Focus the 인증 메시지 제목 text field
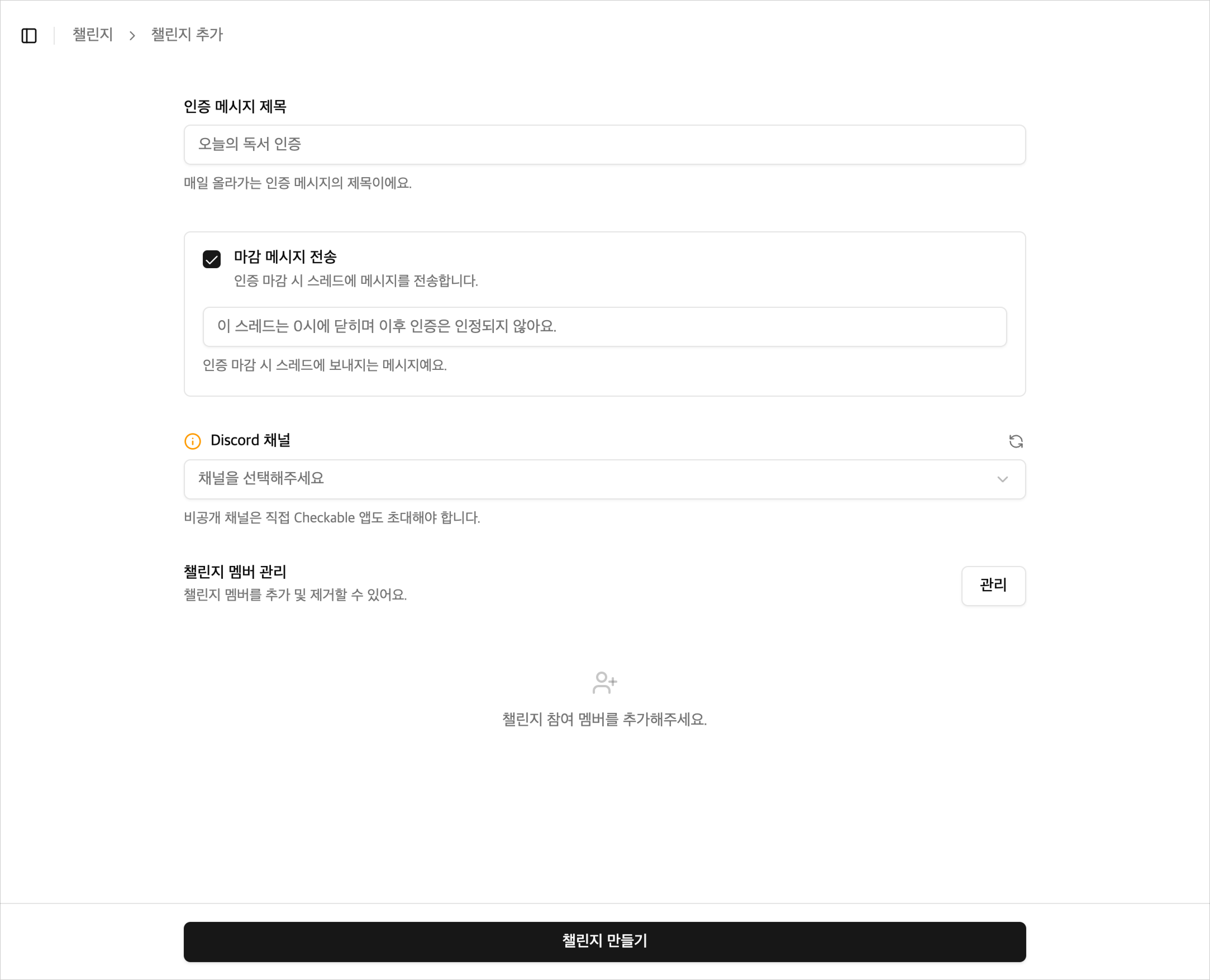 pos(604,144)
